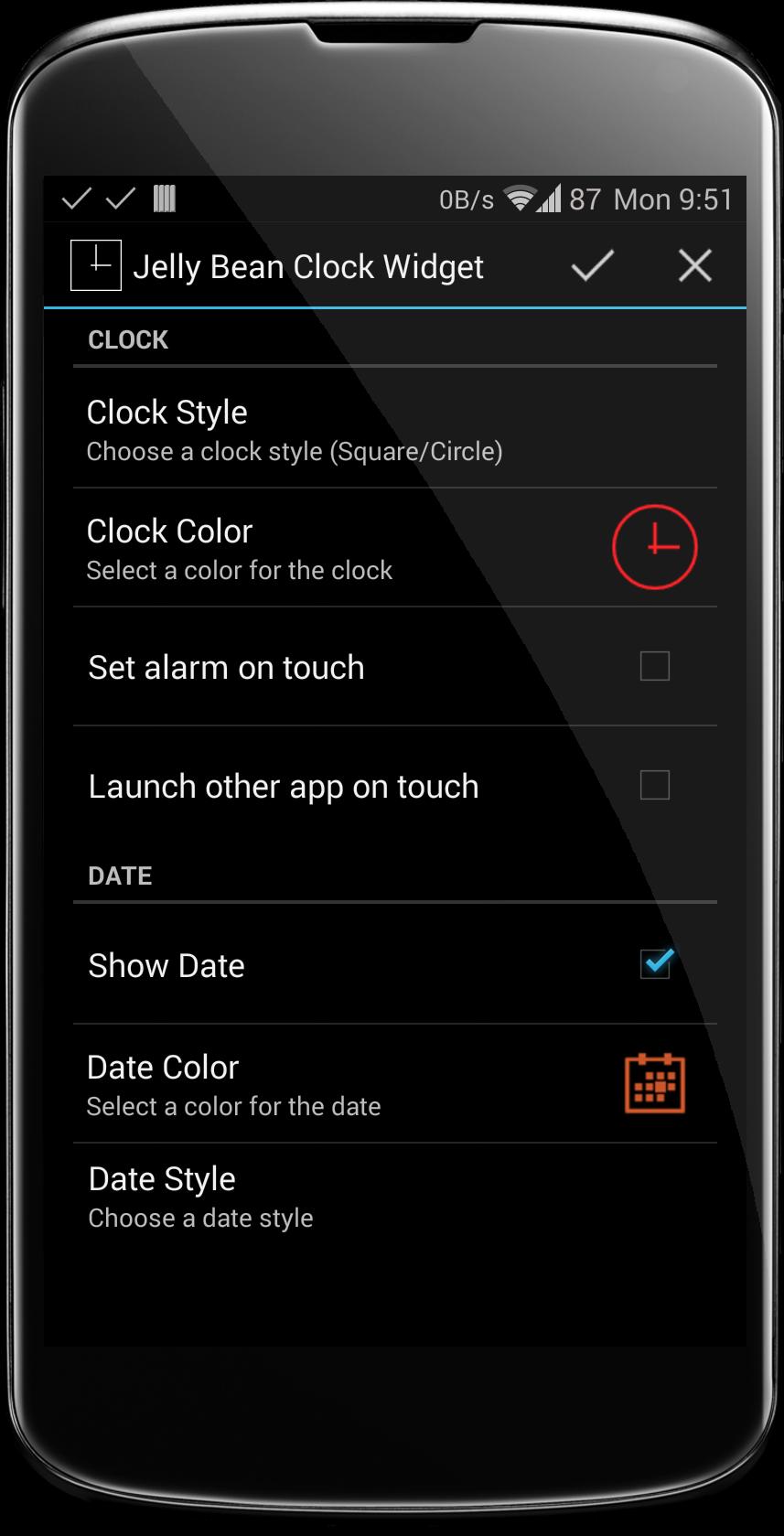The height and width of the screenshot is (1536, 784).
Task: Tap the confirm checkmark to save settings
Action: tap(591, 266)
